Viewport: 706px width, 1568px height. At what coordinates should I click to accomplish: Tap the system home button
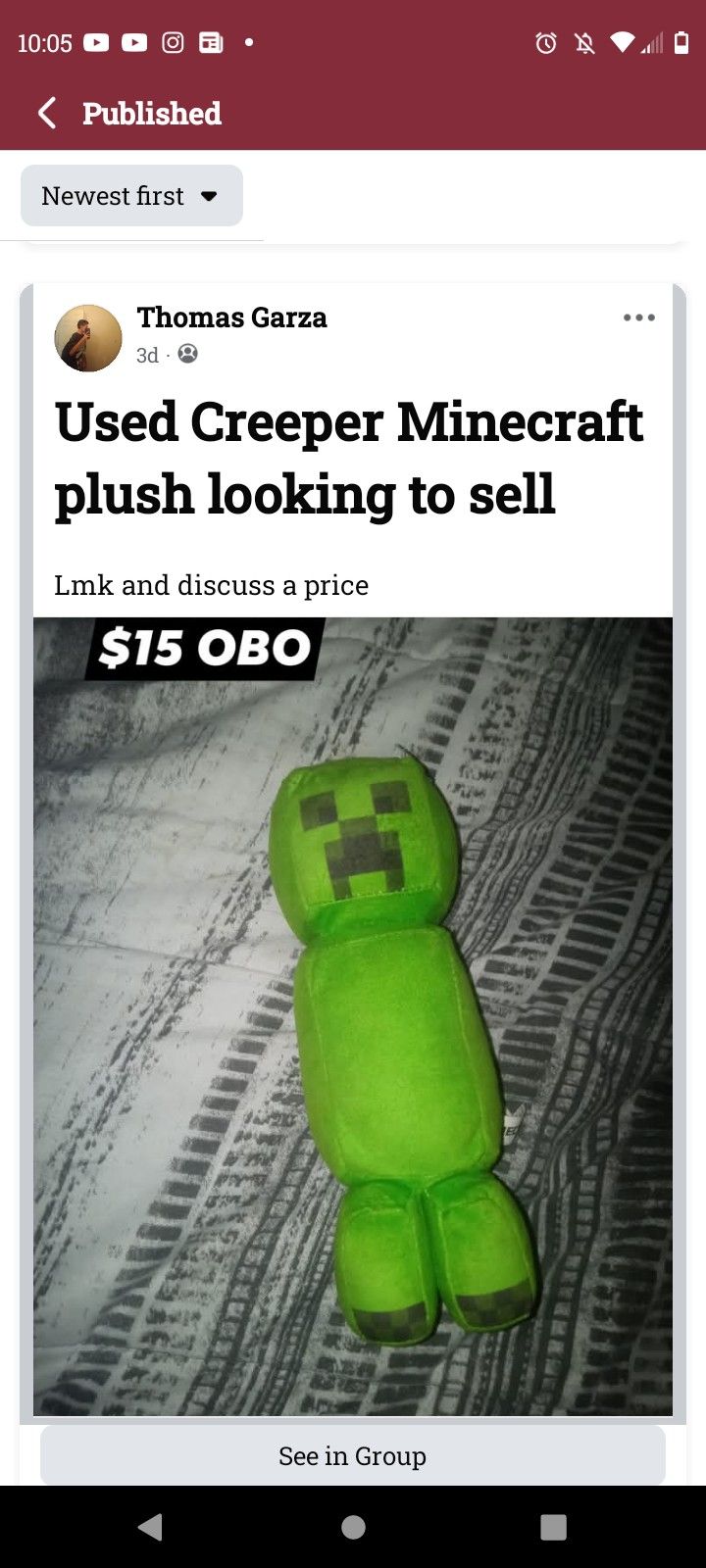[353, 1527]
